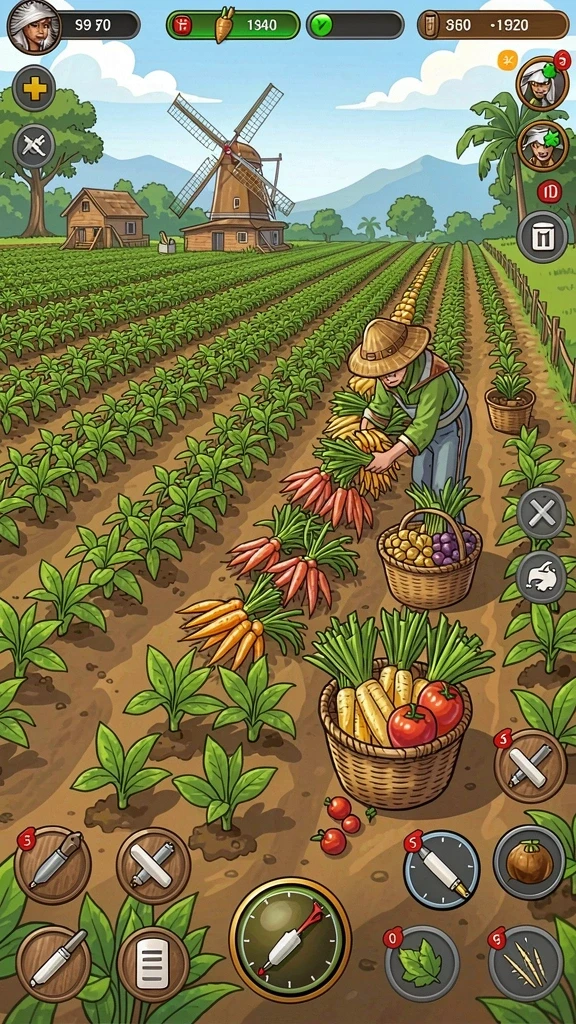
Task: Open the player avatar profile at top left
Action: [x=34, y=27]
